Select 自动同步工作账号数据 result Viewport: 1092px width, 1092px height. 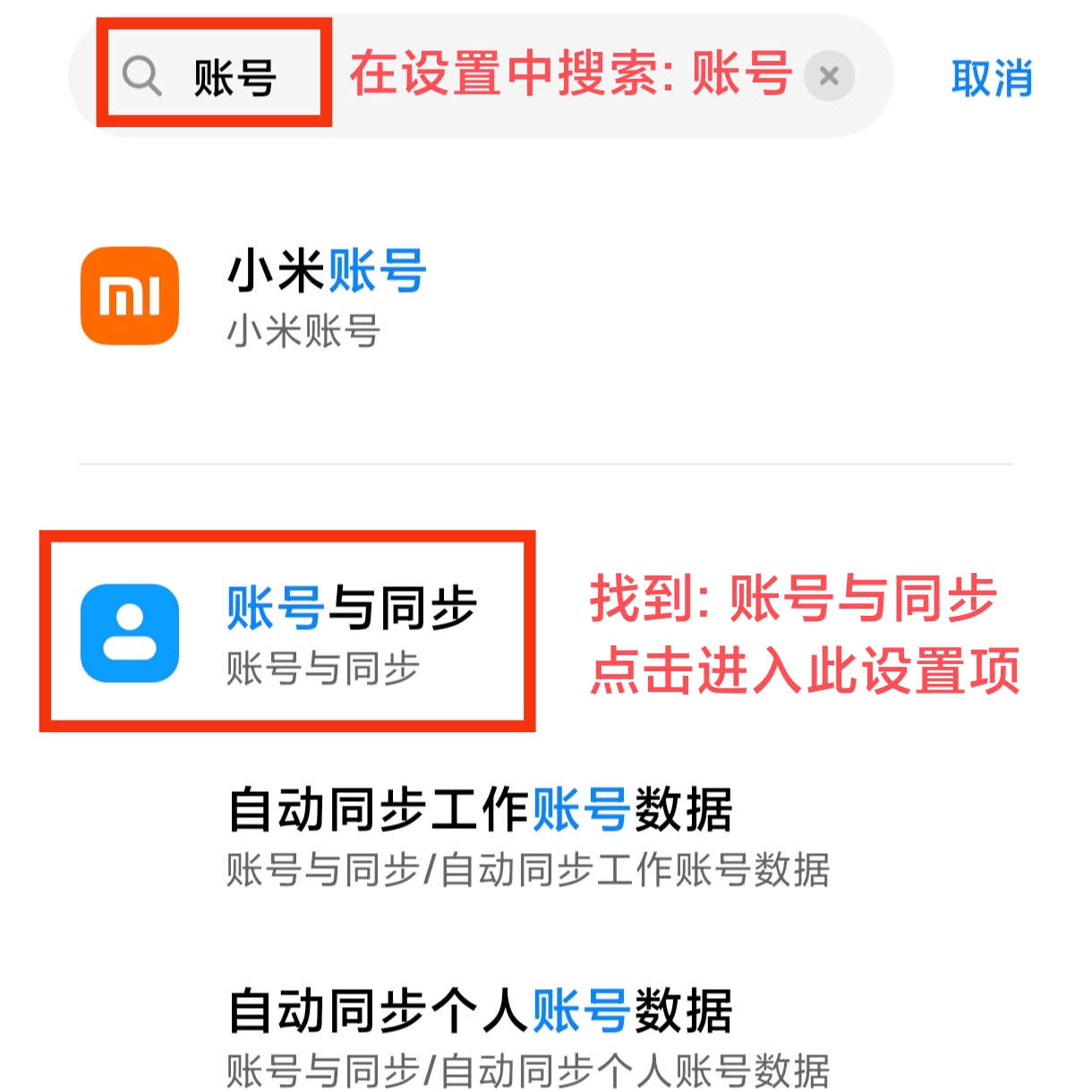[527, 835]
